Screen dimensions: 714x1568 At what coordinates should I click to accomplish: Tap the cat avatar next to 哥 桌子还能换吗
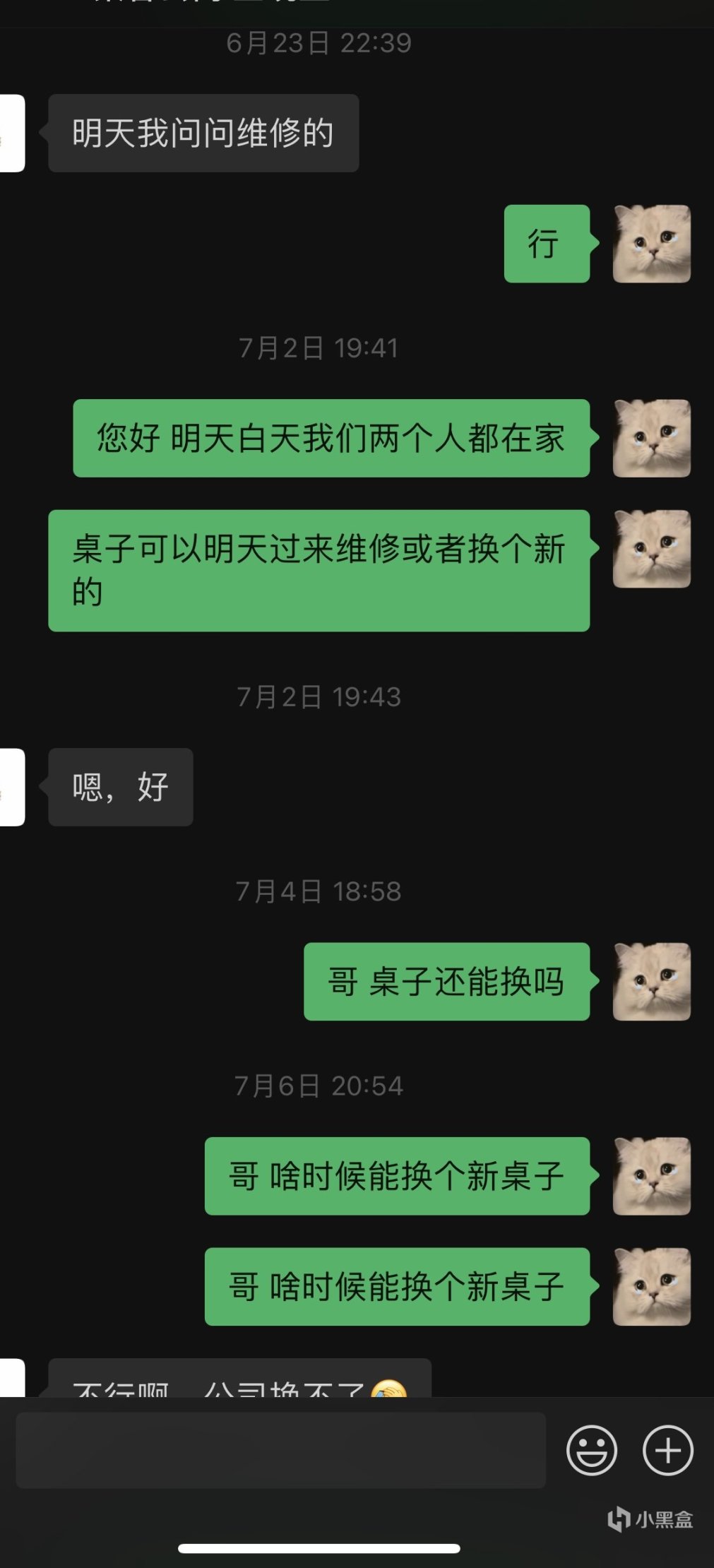(x=651, y=981)
